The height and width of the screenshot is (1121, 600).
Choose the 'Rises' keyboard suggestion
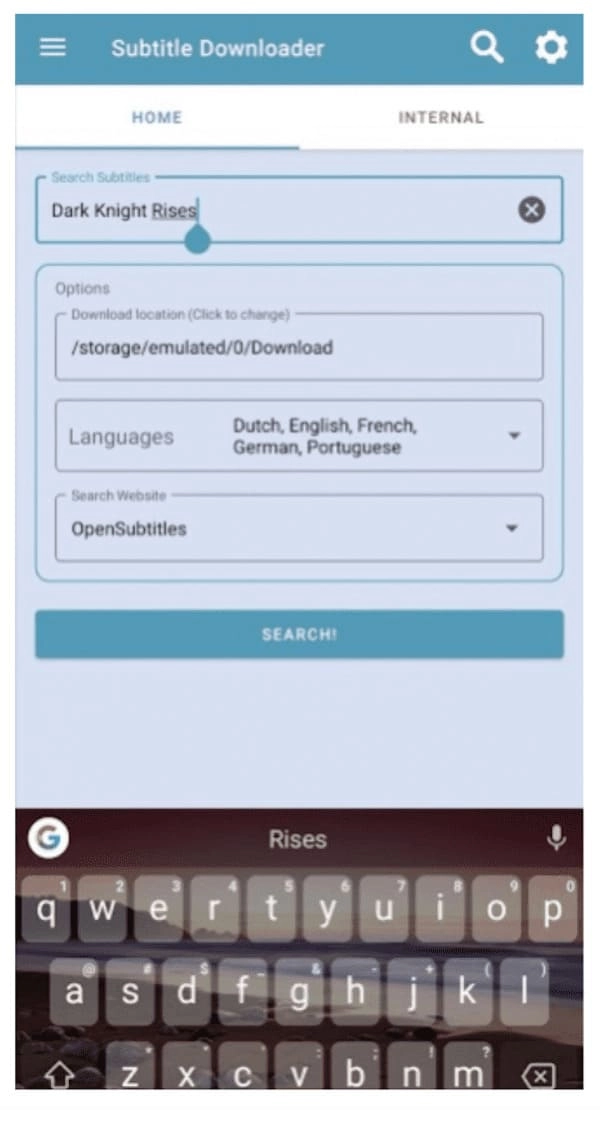[x=298, y=839]
